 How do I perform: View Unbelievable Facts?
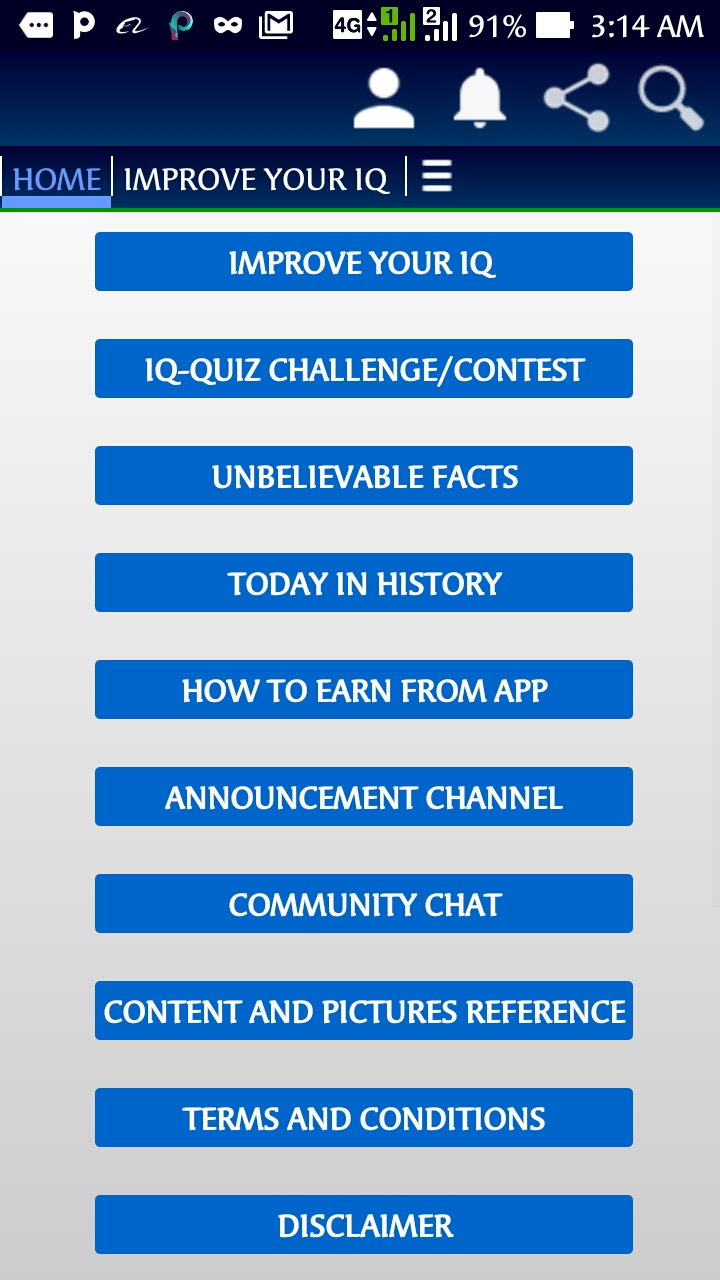click(x=364, y=476)
